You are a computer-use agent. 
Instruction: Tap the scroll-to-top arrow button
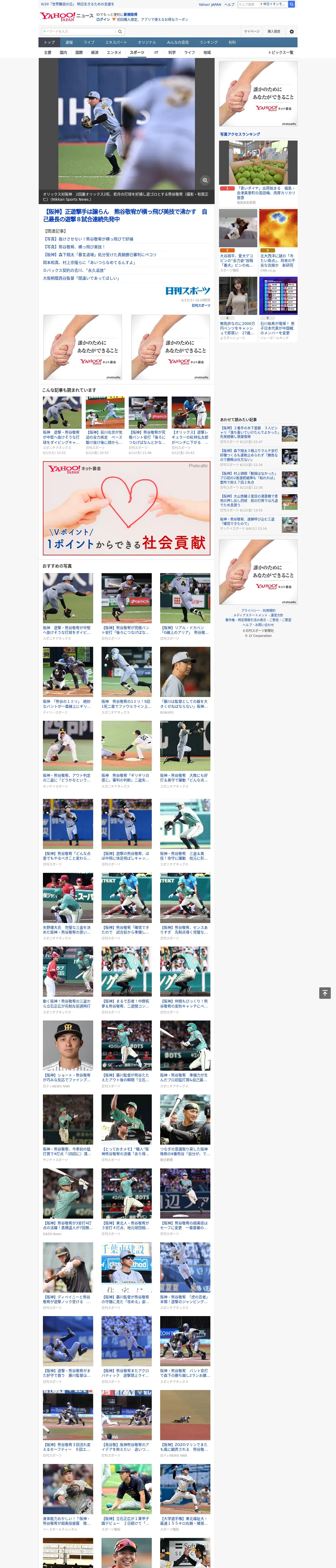click(x=325, y=993)
